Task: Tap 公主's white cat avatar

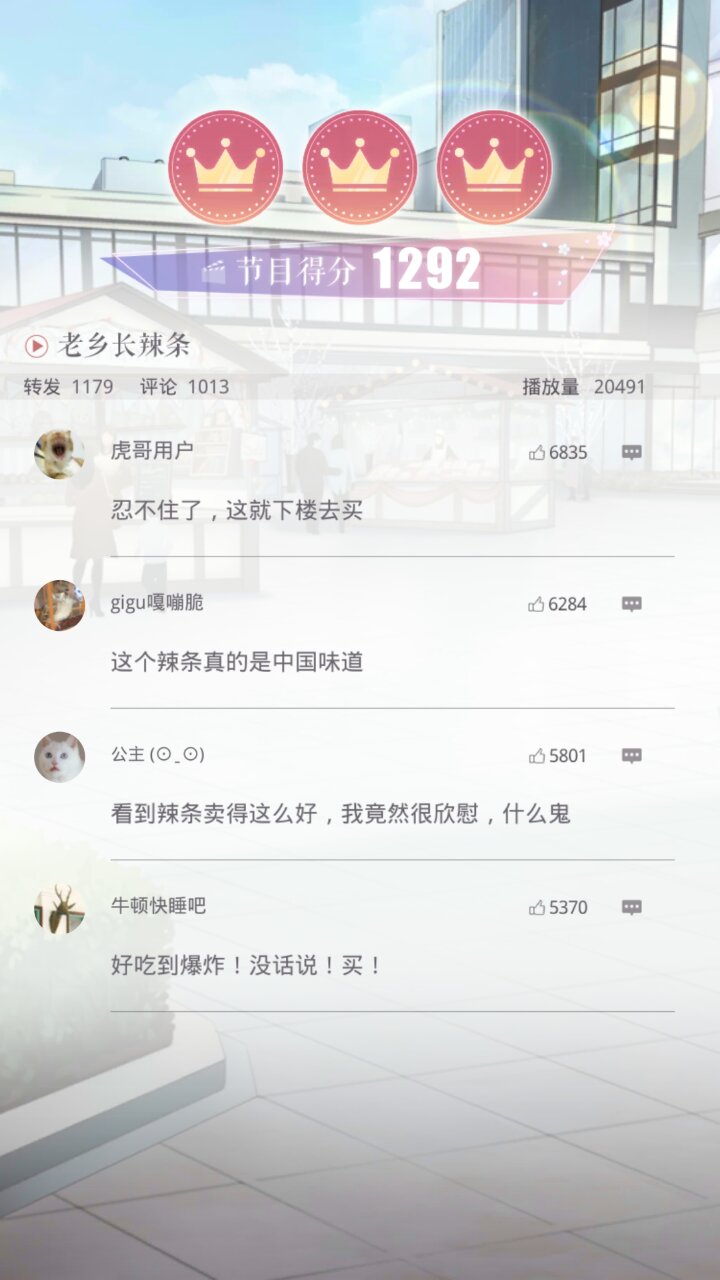Action: pyautogui.click(x=59, y=757)
